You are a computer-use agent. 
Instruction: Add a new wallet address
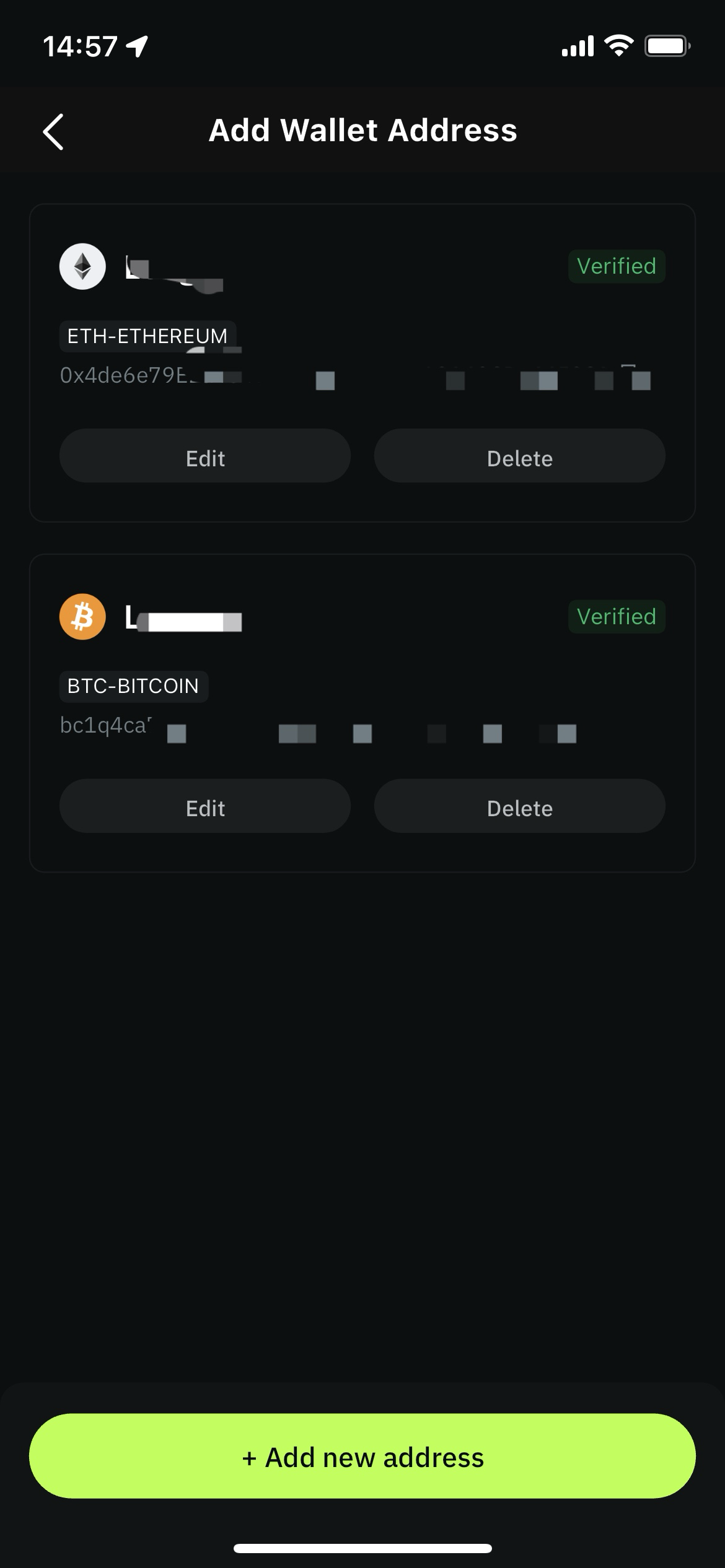[x=362, y=1457]
